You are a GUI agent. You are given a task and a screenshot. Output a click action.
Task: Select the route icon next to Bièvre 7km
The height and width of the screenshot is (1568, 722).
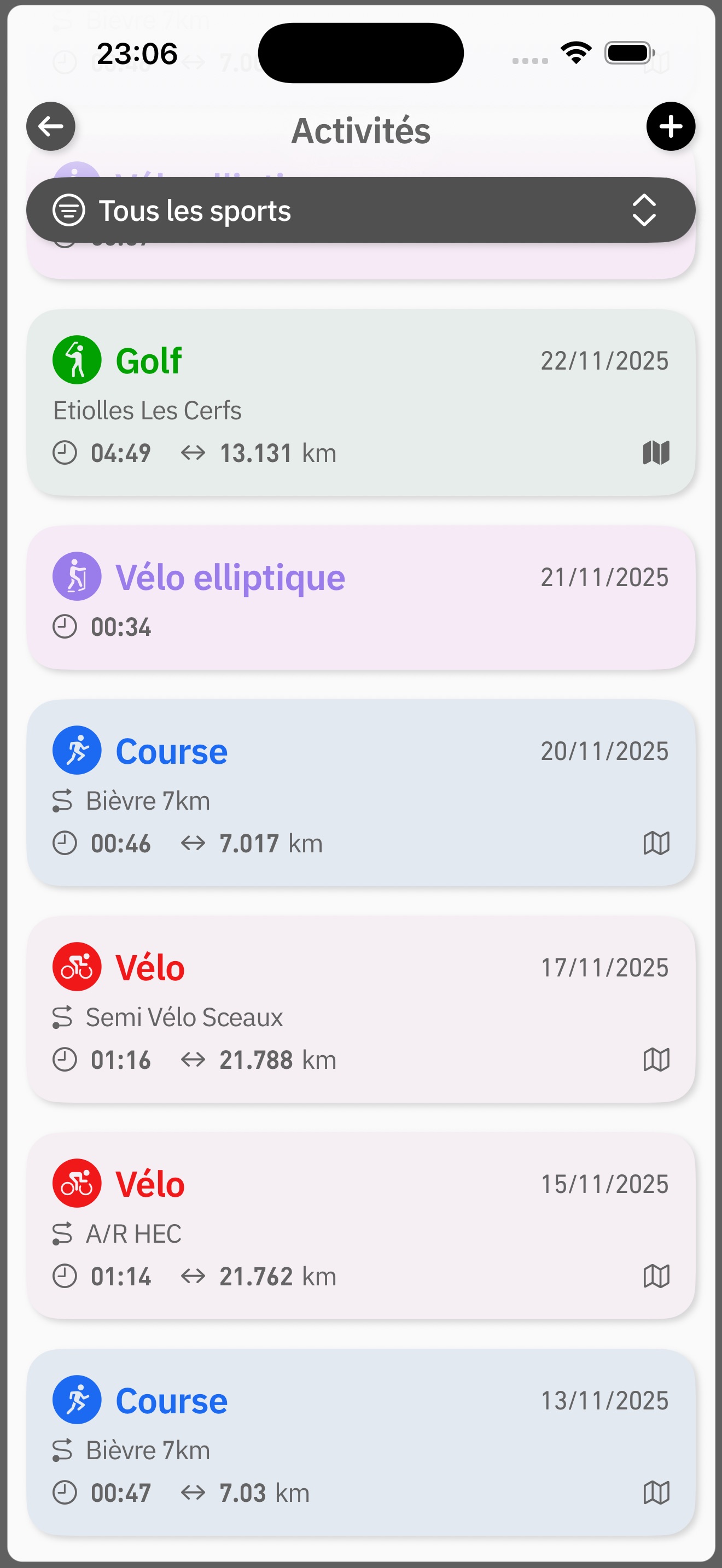(x=63, y=800)
